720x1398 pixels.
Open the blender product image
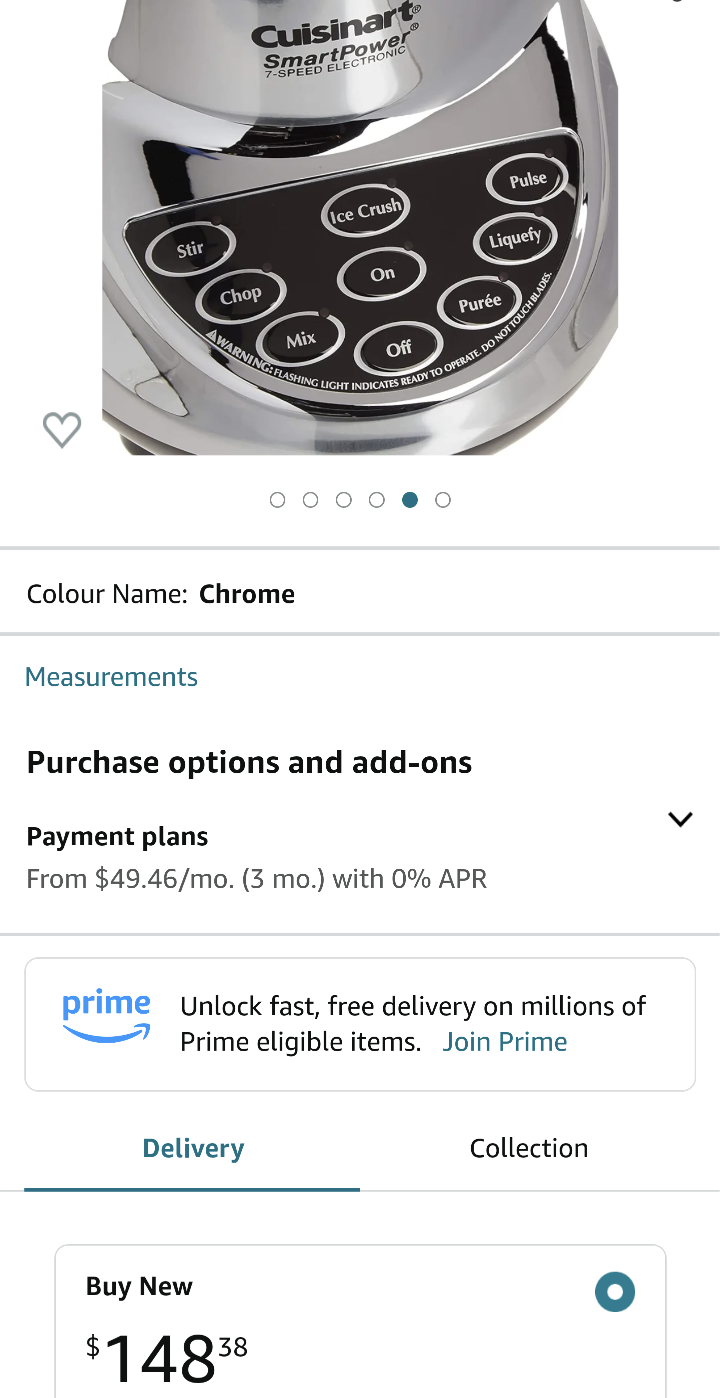pos(360,227)
